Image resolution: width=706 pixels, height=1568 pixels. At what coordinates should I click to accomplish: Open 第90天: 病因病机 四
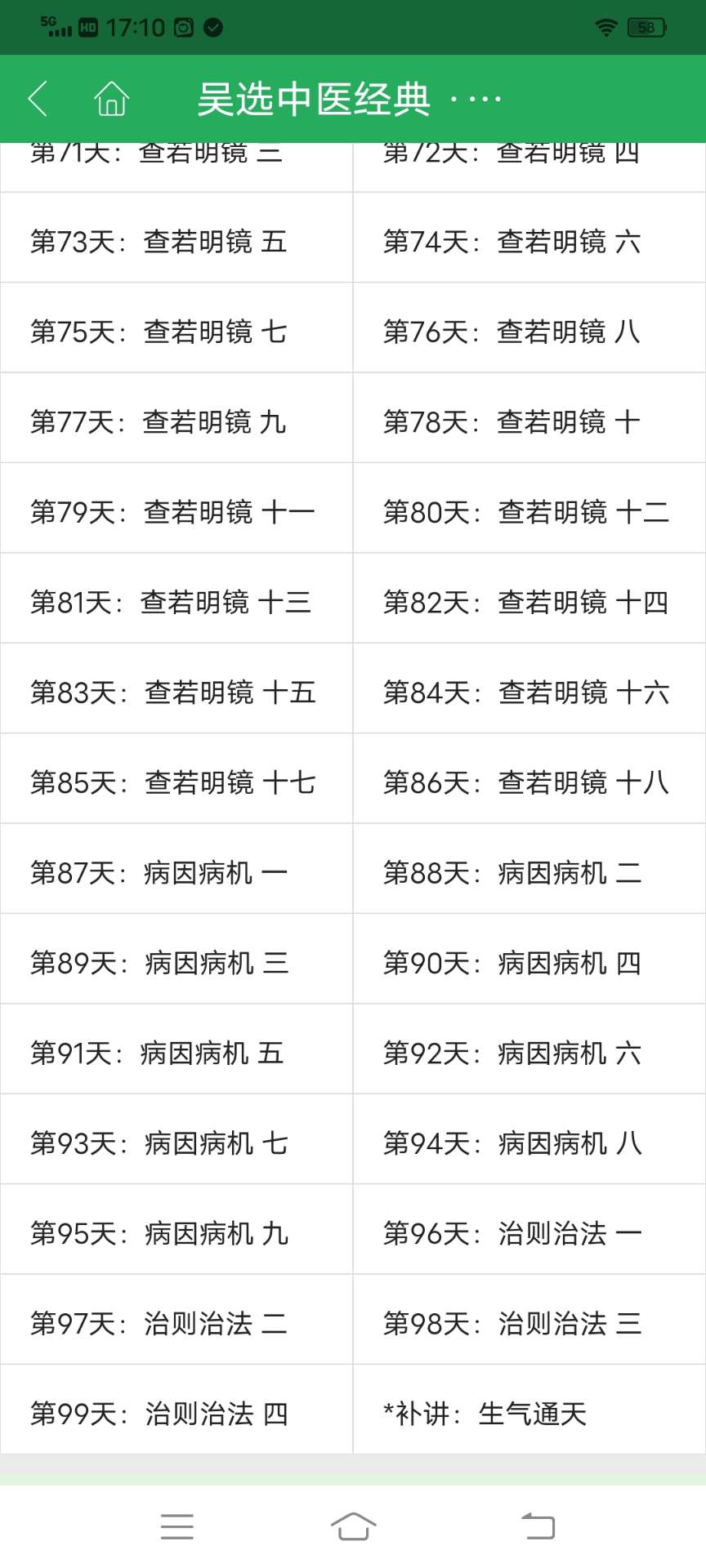529,963
